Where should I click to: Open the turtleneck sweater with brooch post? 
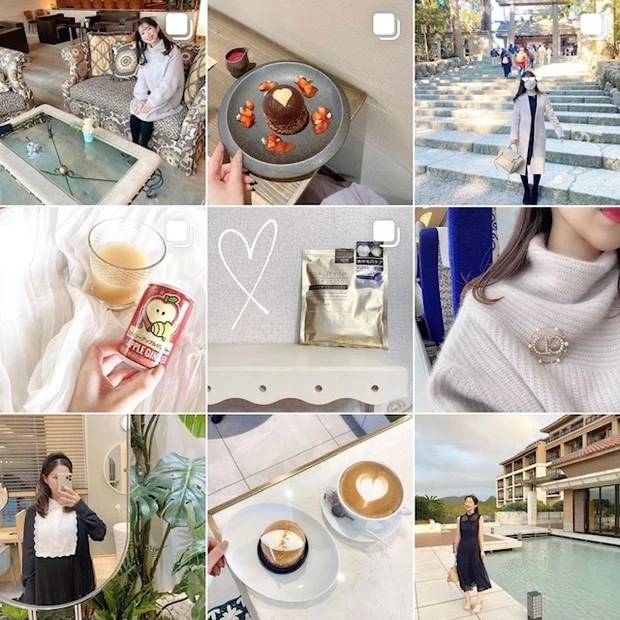pos(517,310)
